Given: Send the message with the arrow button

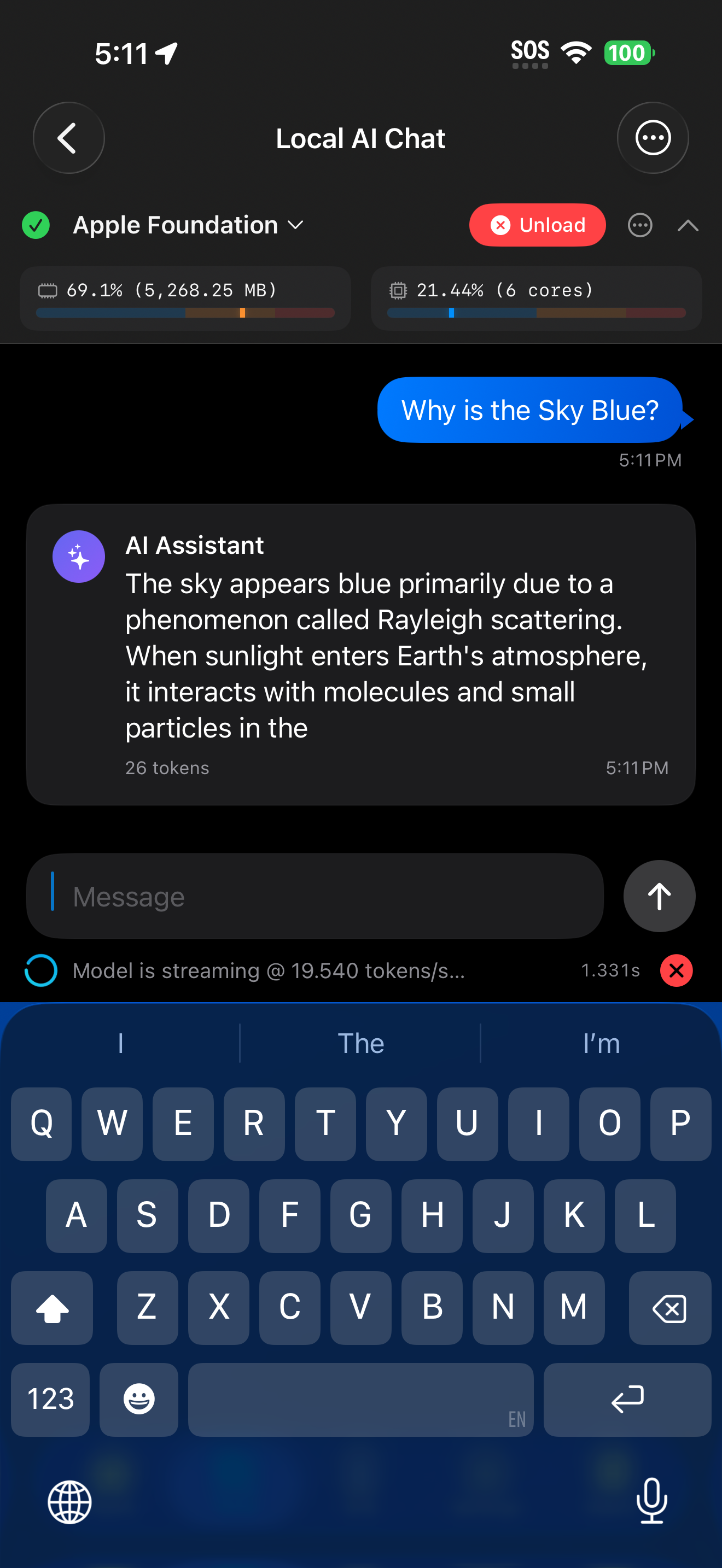Looking at the screenshot, I should point(659,896).
